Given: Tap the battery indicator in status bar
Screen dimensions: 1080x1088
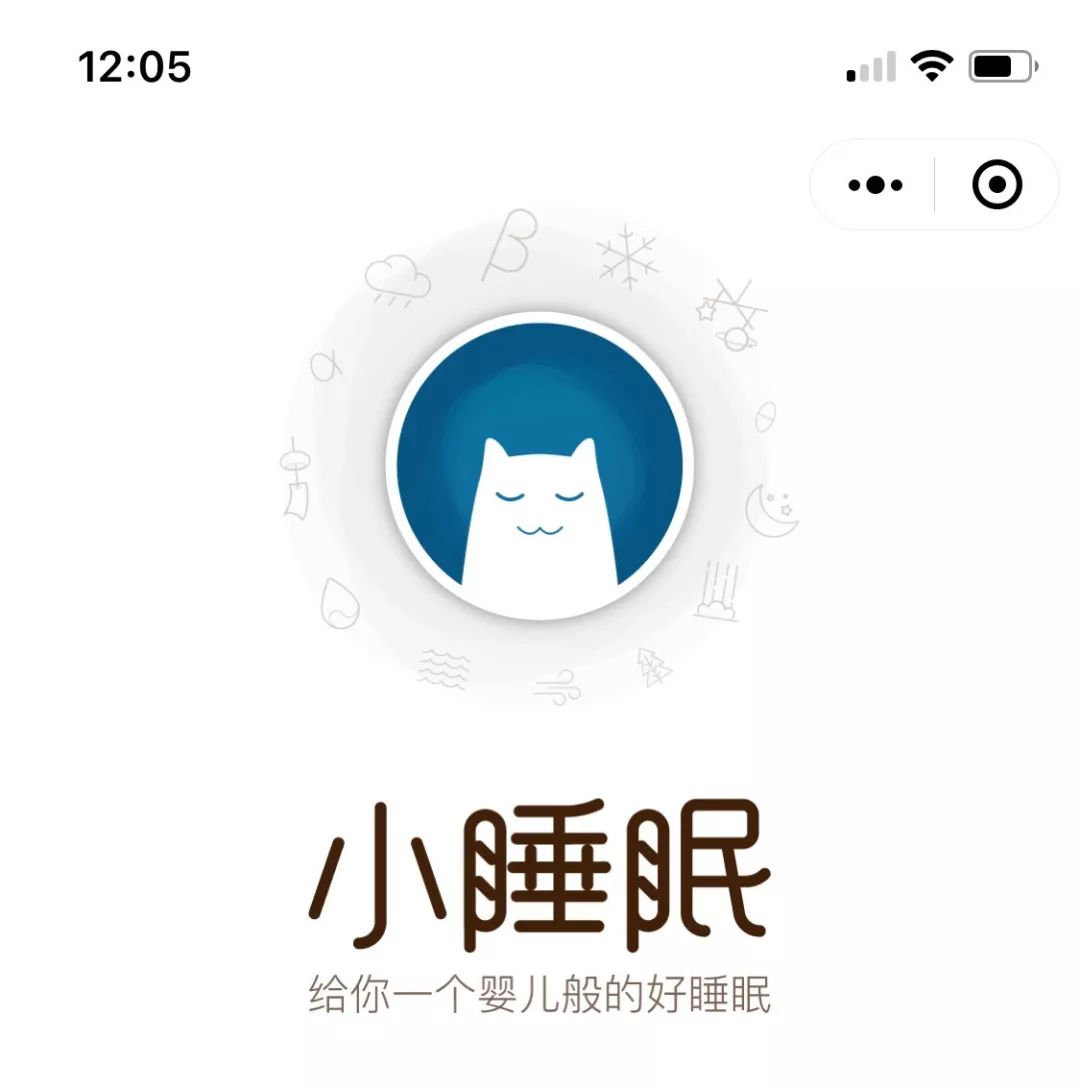Looking at the screenshot, I should pos(1000,67).
